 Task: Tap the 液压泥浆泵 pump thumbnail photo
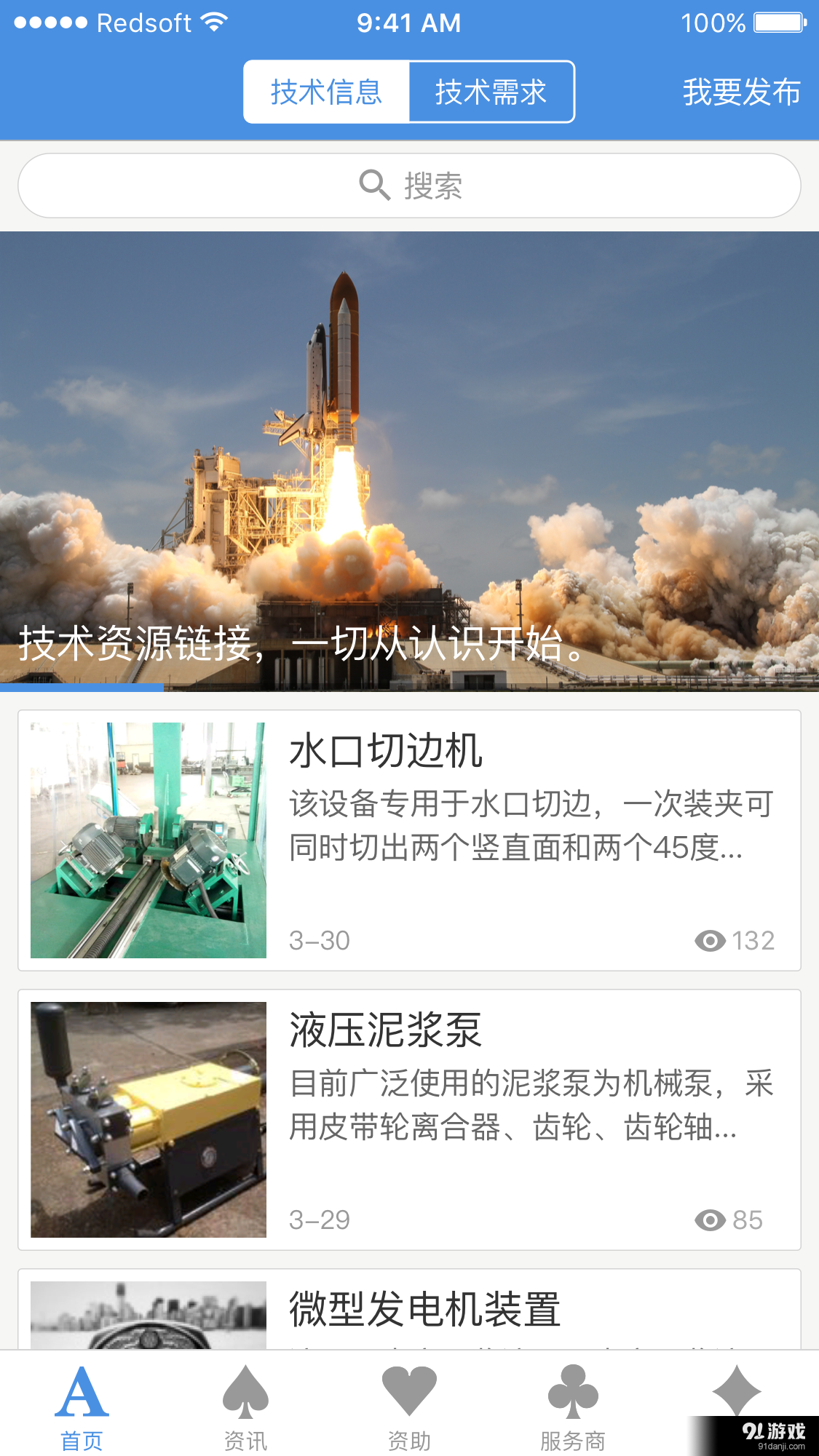pyautogui.click(x=149, y=1118)
